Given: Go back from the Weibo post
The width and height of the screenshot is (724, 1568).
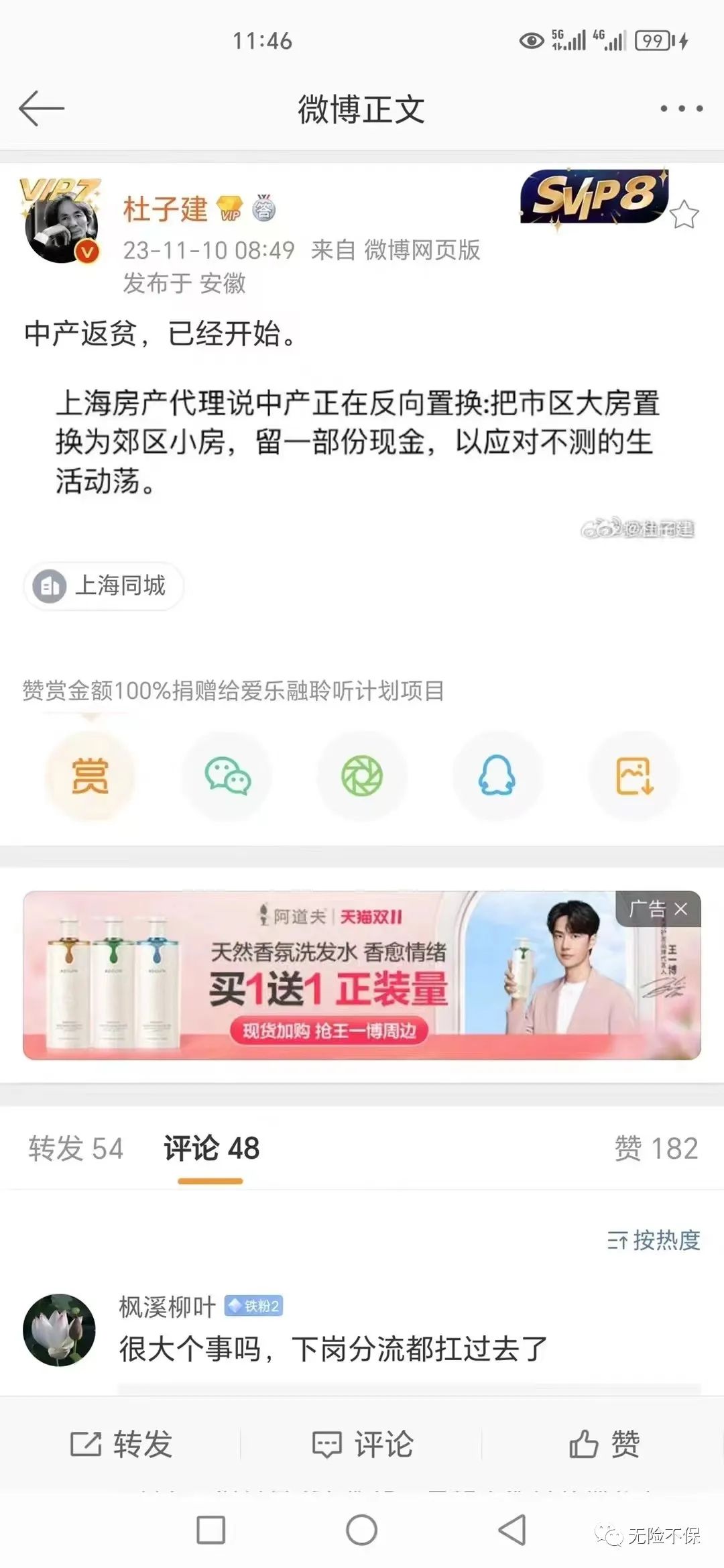Looking at the screenshot, I should point(42,109).
